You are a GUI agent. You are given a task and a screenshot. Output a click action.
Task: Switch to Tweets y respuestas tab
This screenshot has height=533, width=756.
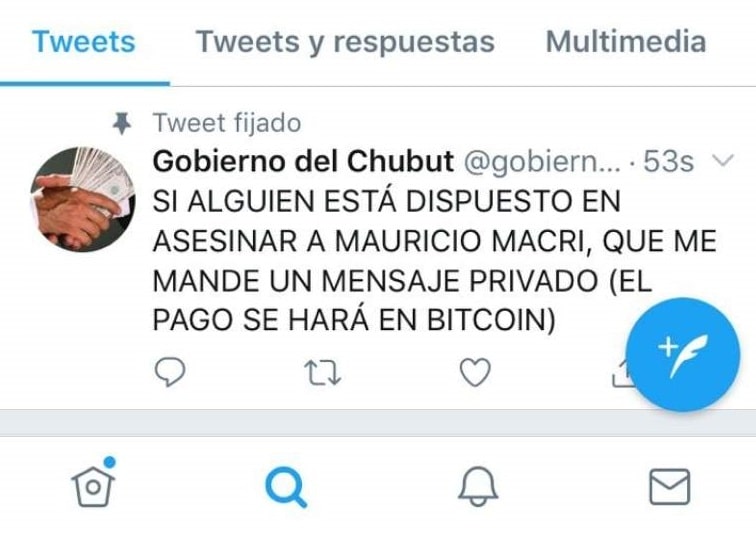345,42
